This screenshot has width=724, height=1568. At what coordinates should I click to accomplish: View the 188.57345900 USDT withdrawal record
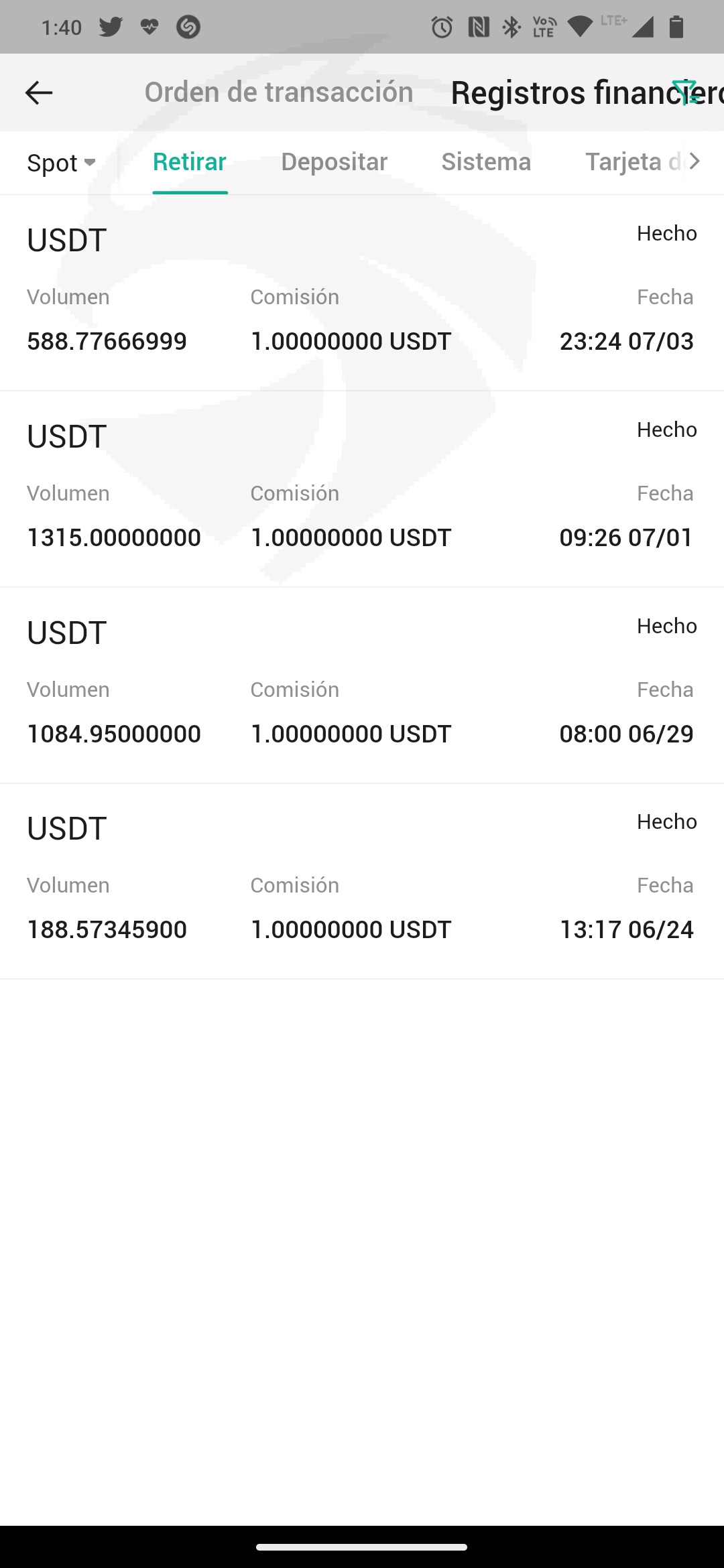(362, 881)
